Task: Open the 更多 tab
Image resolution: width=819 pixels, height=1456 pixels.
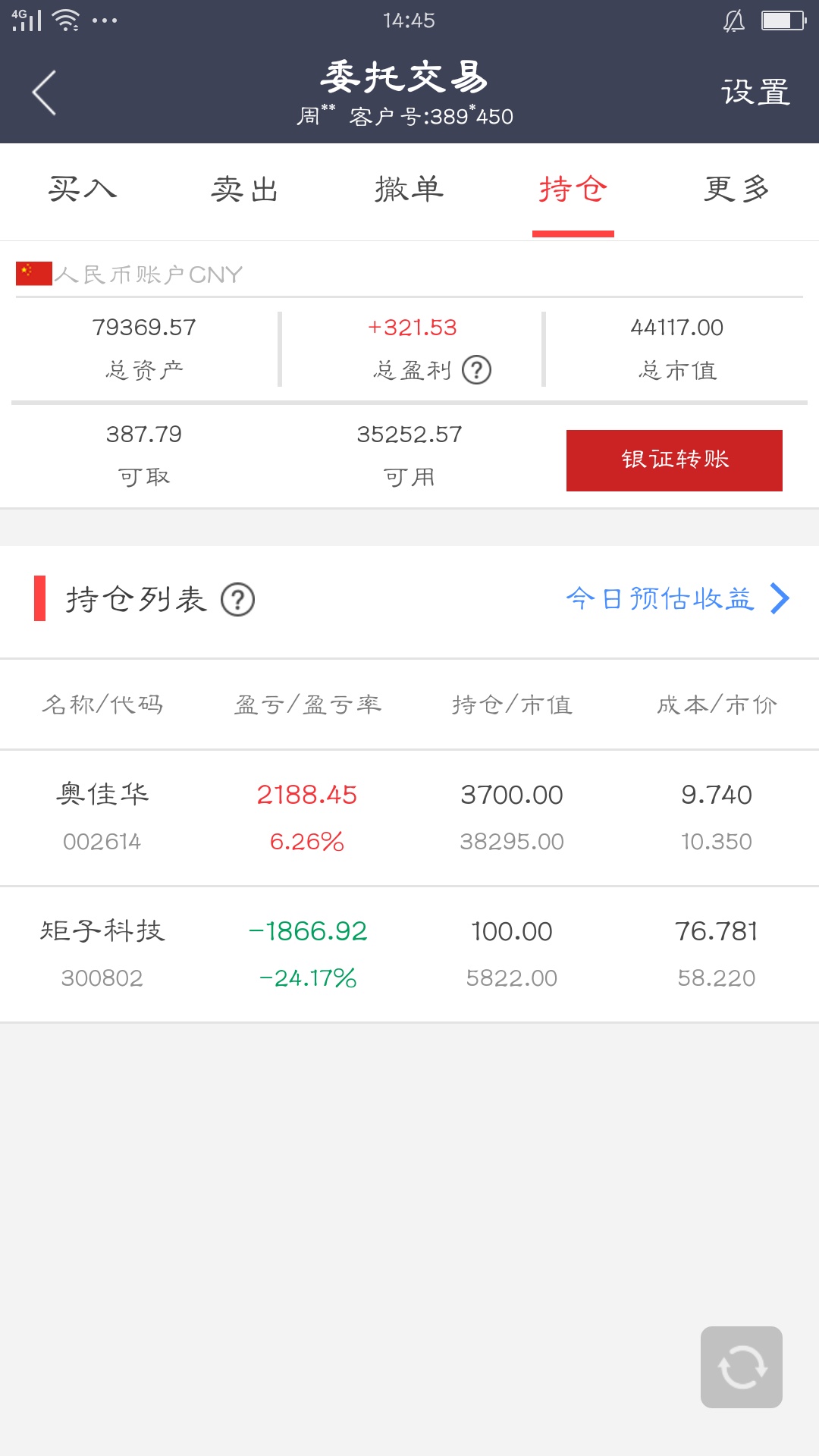Action: coord(736,190)
